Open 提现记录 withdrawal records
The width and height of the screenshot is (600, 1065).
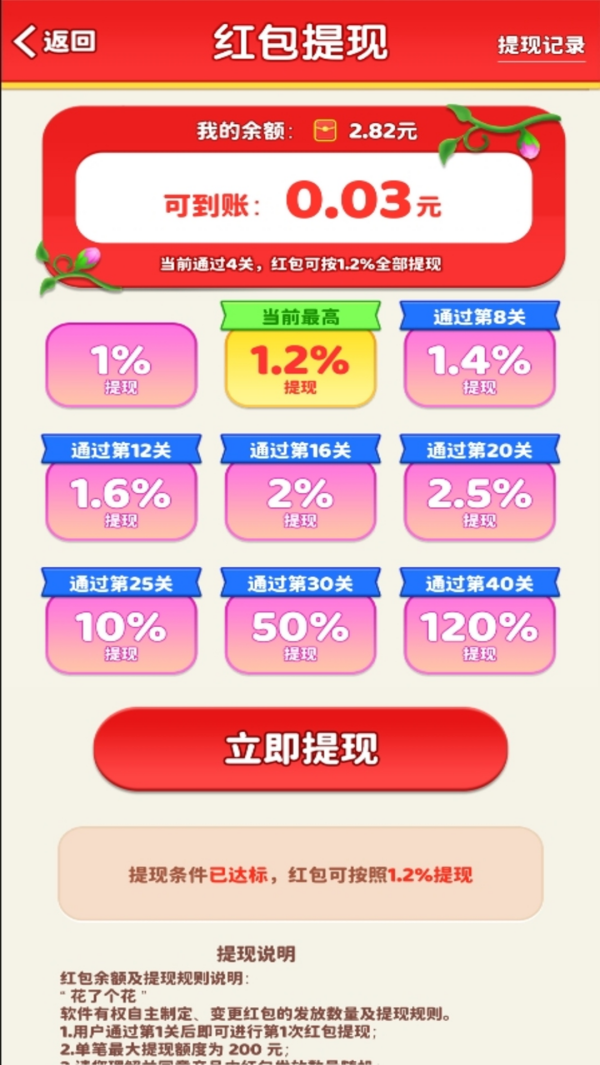pyautogui.click(x=541, y=45)
